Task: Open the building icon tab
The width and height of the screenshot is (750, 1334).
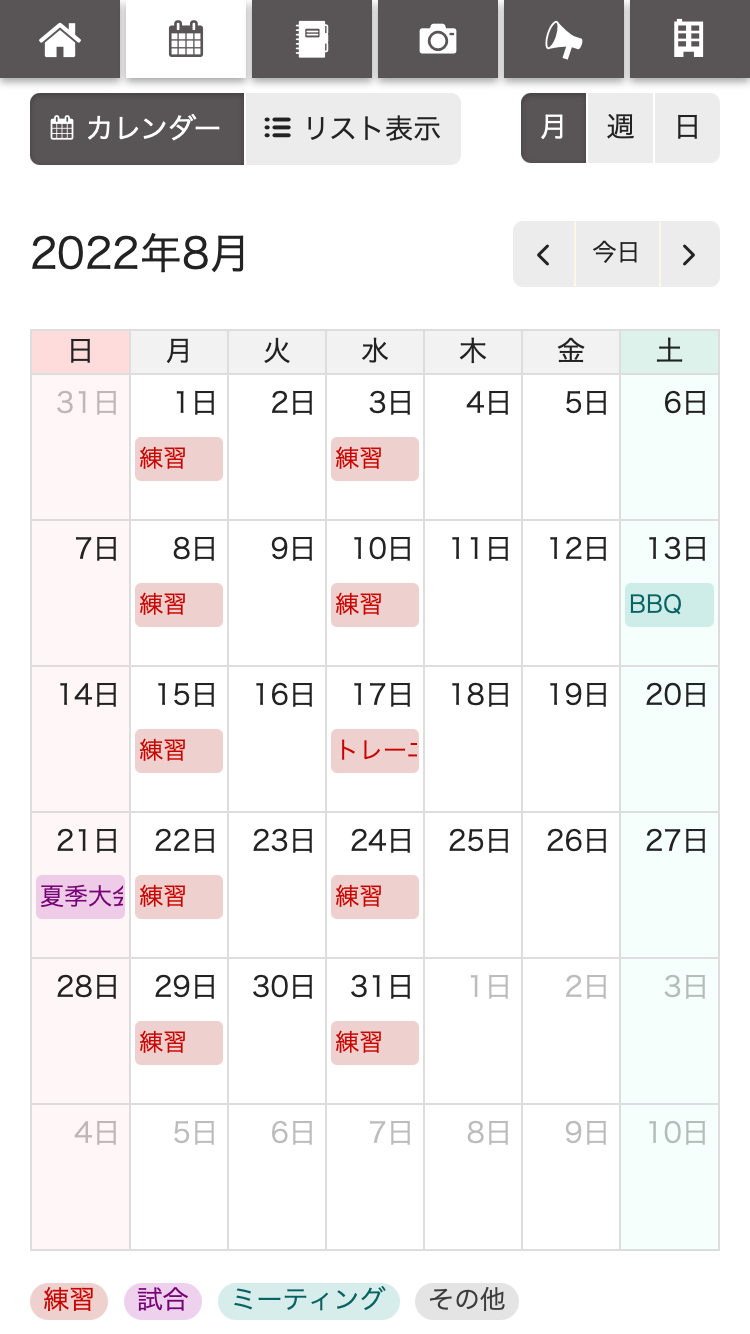Action: 689,39
